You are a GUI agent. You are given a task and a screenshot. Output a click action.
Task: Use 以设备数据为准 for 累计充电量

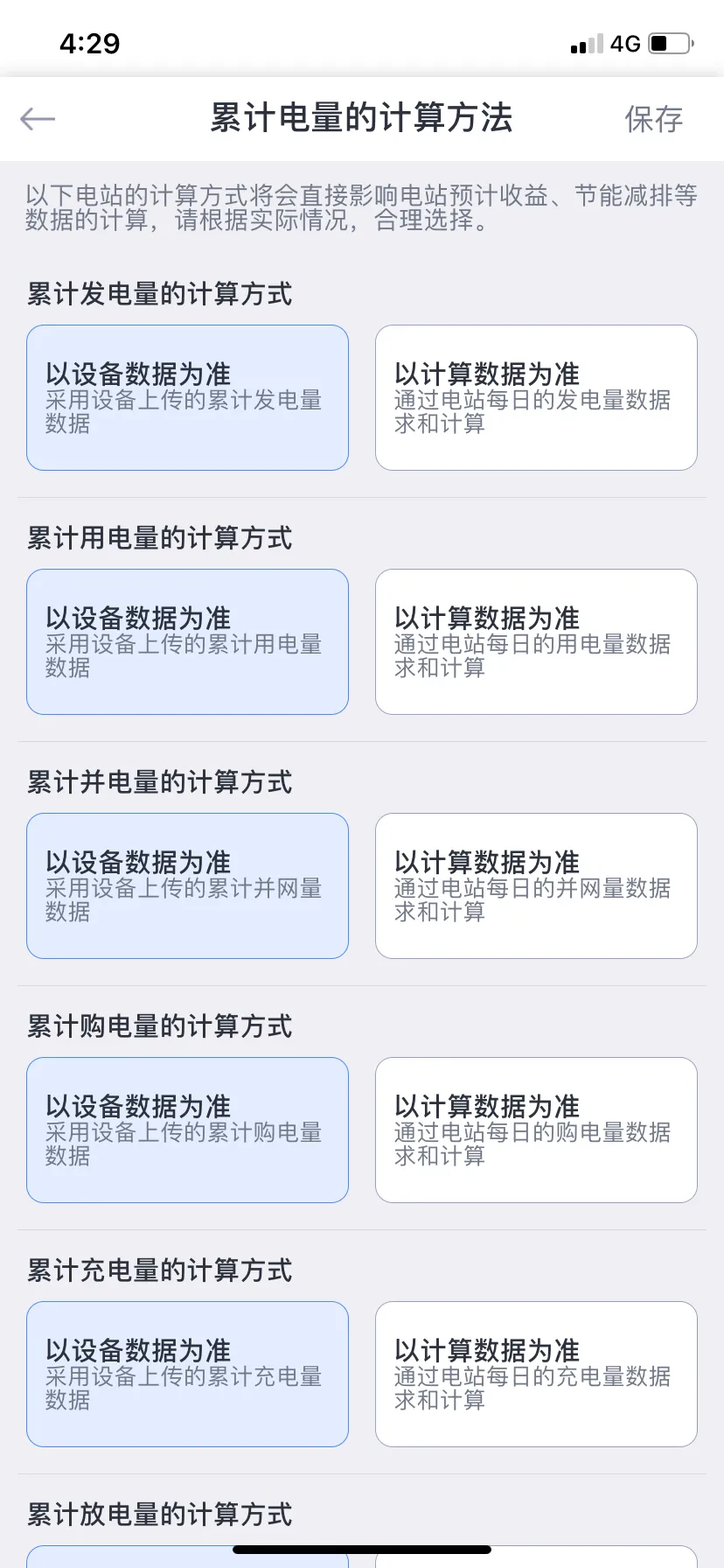coord(187,1375)
